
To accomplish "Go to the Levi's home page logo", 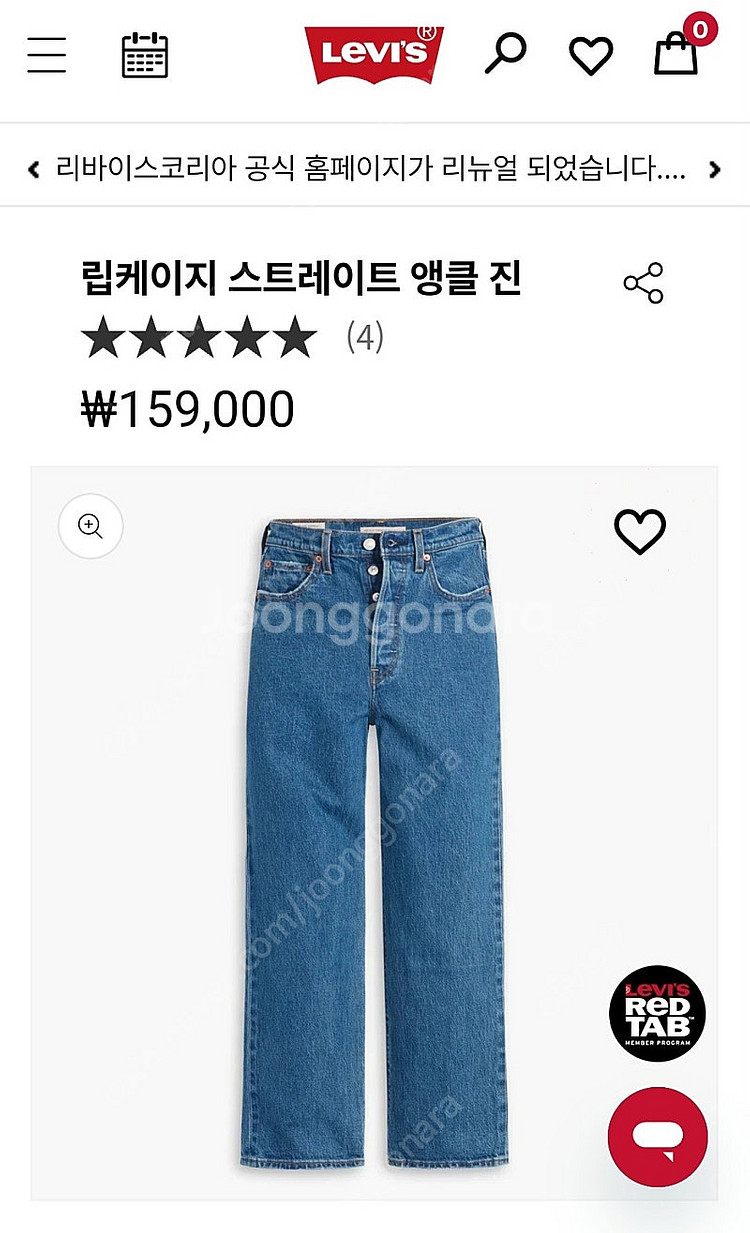I will (x=374, y=54).
